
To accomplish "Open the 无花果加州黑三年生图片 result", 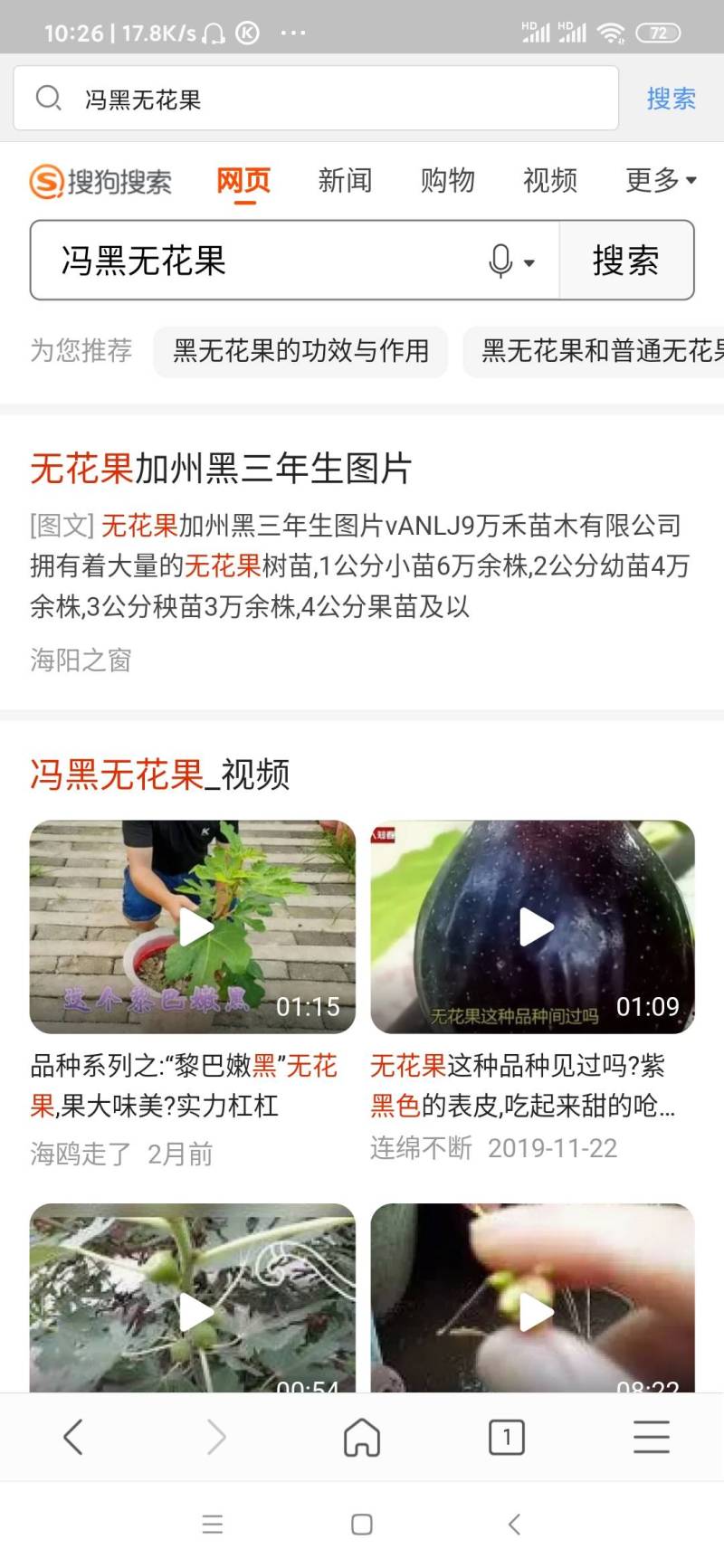I will point(221,469).
